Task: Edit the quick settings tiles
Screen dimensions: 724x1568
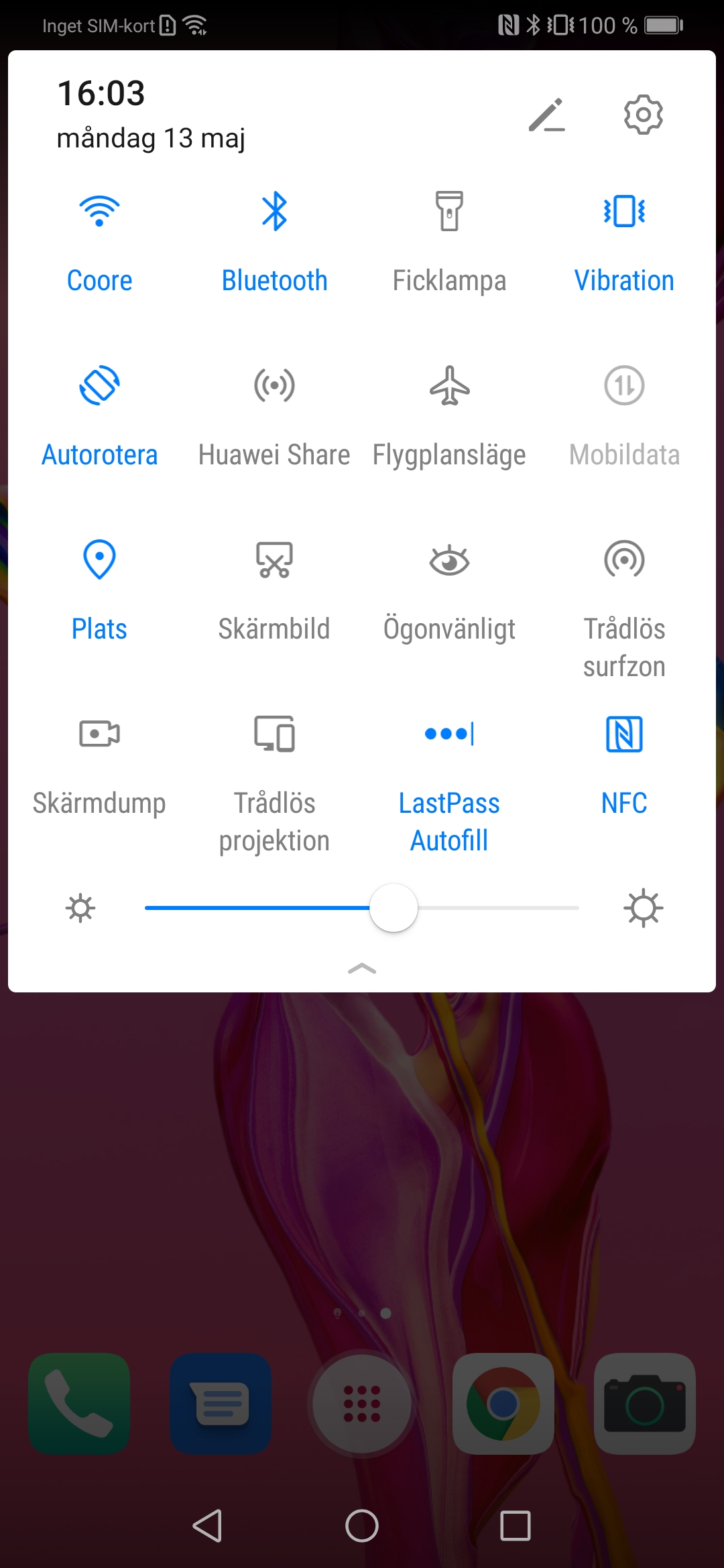Action: click(546, 115)
